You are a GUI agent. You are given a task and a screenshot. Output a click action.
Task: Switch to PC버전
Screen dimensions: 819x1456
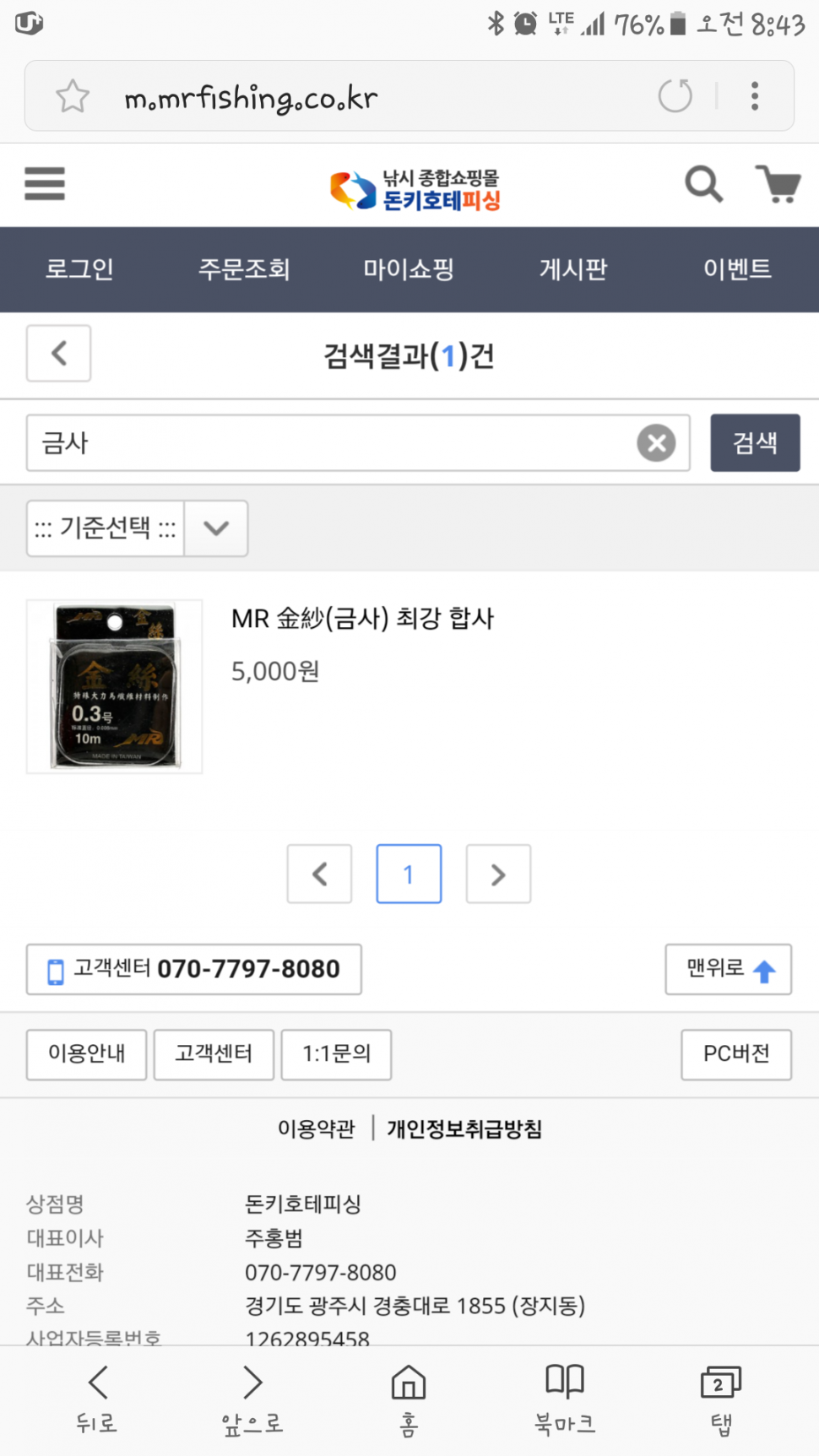point(736,1053)
